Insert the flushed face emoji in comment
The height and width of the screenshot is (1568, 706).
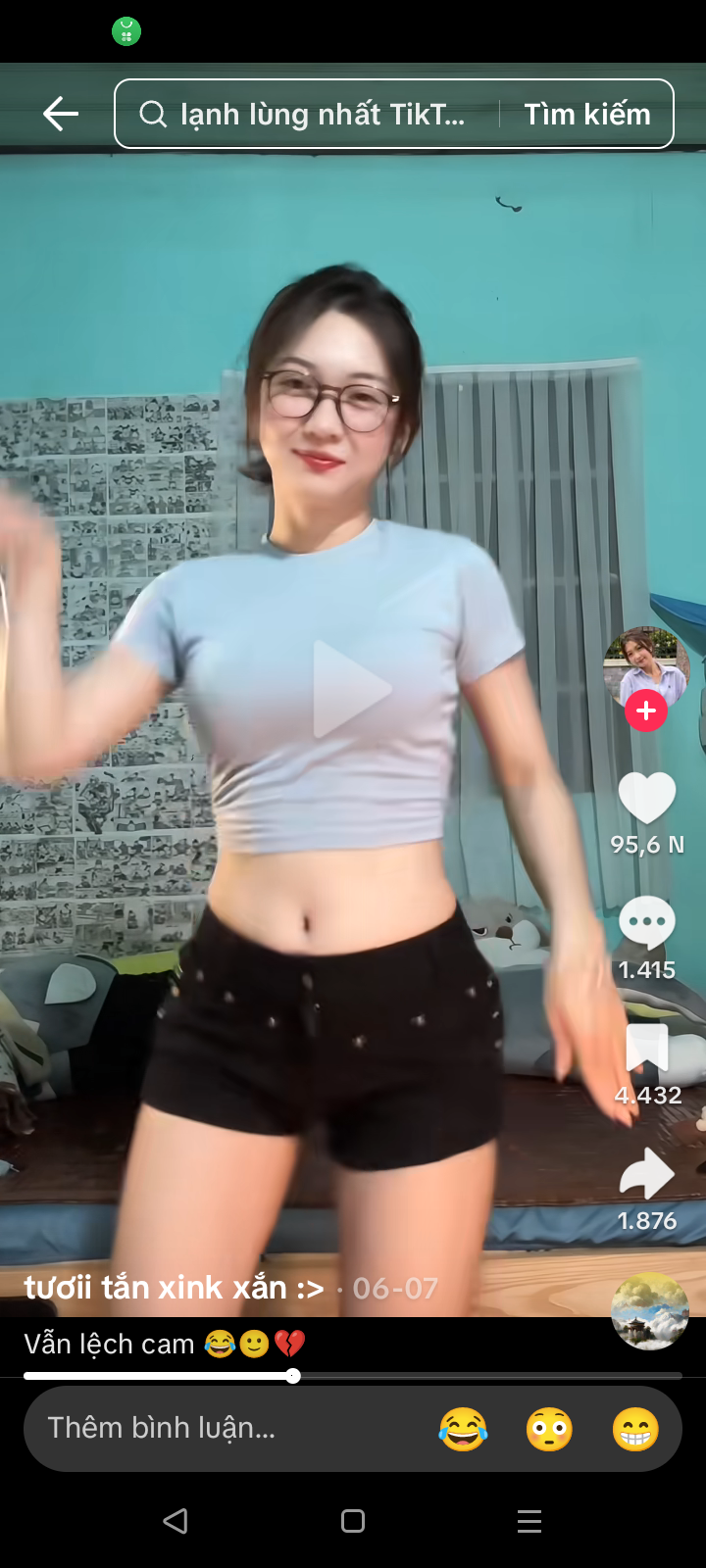point(549,1429)
